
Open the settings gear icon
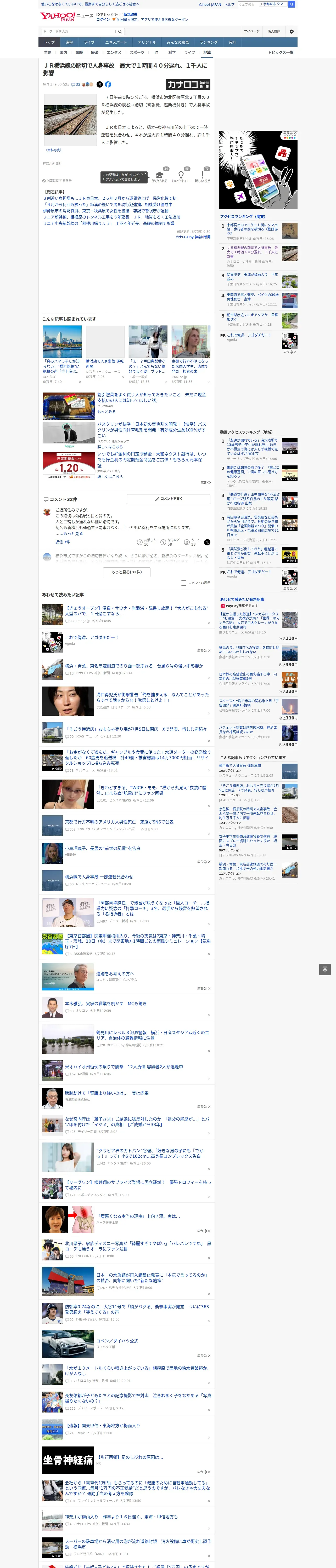[x=292, y=31]
